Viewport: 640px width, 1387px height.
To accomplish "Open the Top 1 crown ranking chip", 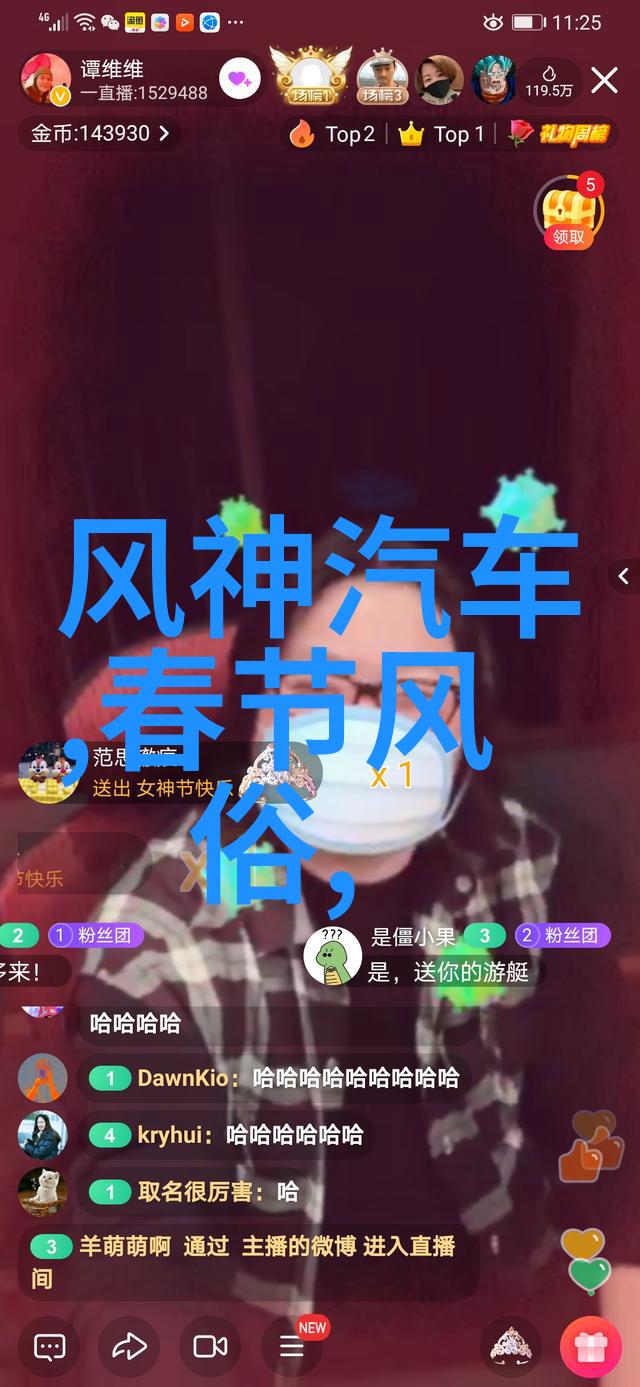I will click(x=442, y=134).
